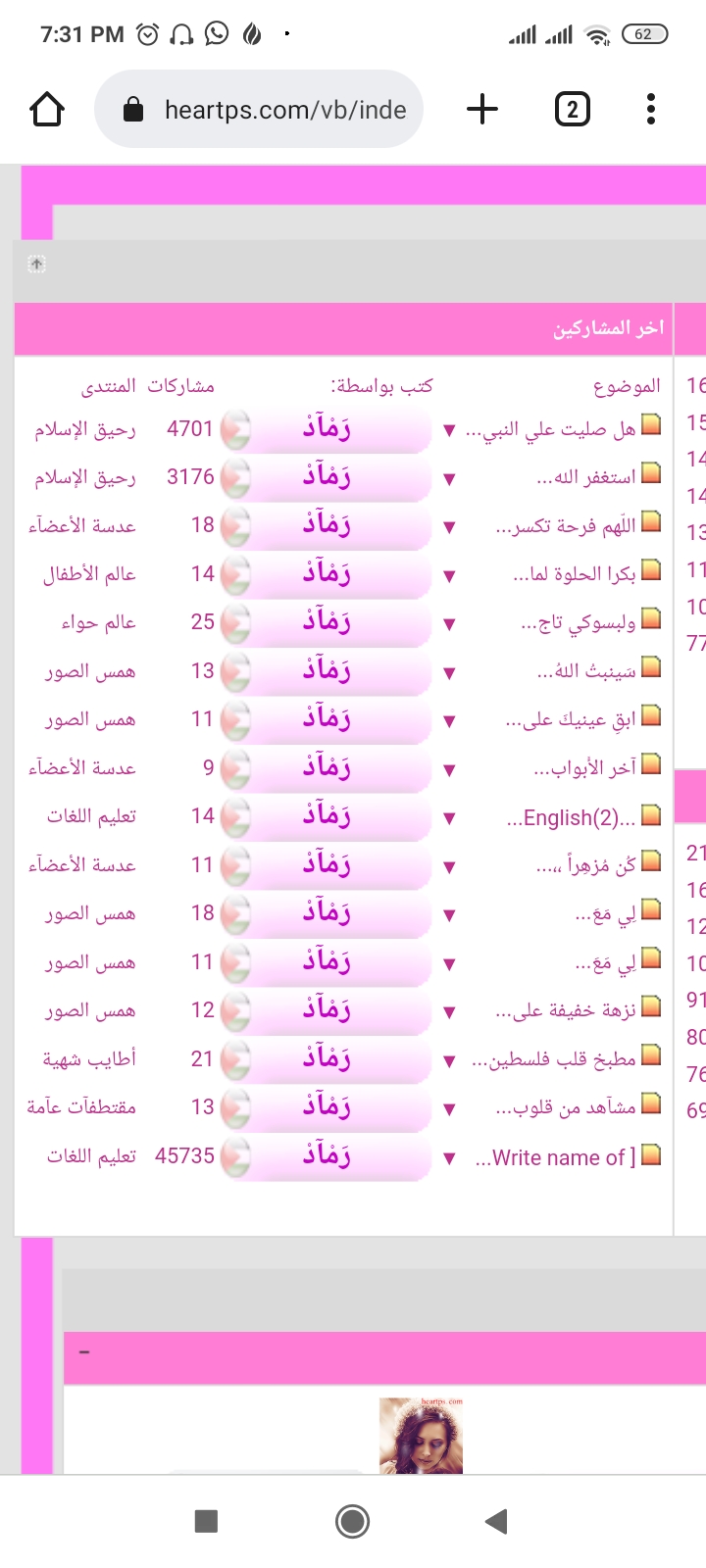The width and height of the screenshot is (706, 1568).
Task: Open the topic ولبسوكي تاج
Action: tap(579, 623)
